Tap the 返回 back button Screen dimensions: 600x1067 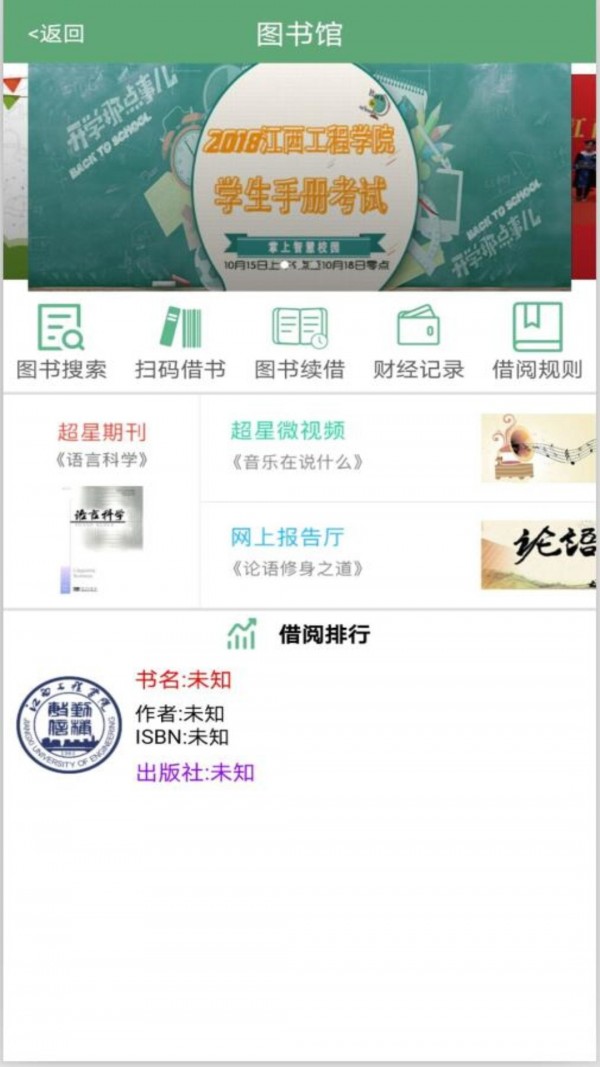pyautogui.click(x=56, y=34)
